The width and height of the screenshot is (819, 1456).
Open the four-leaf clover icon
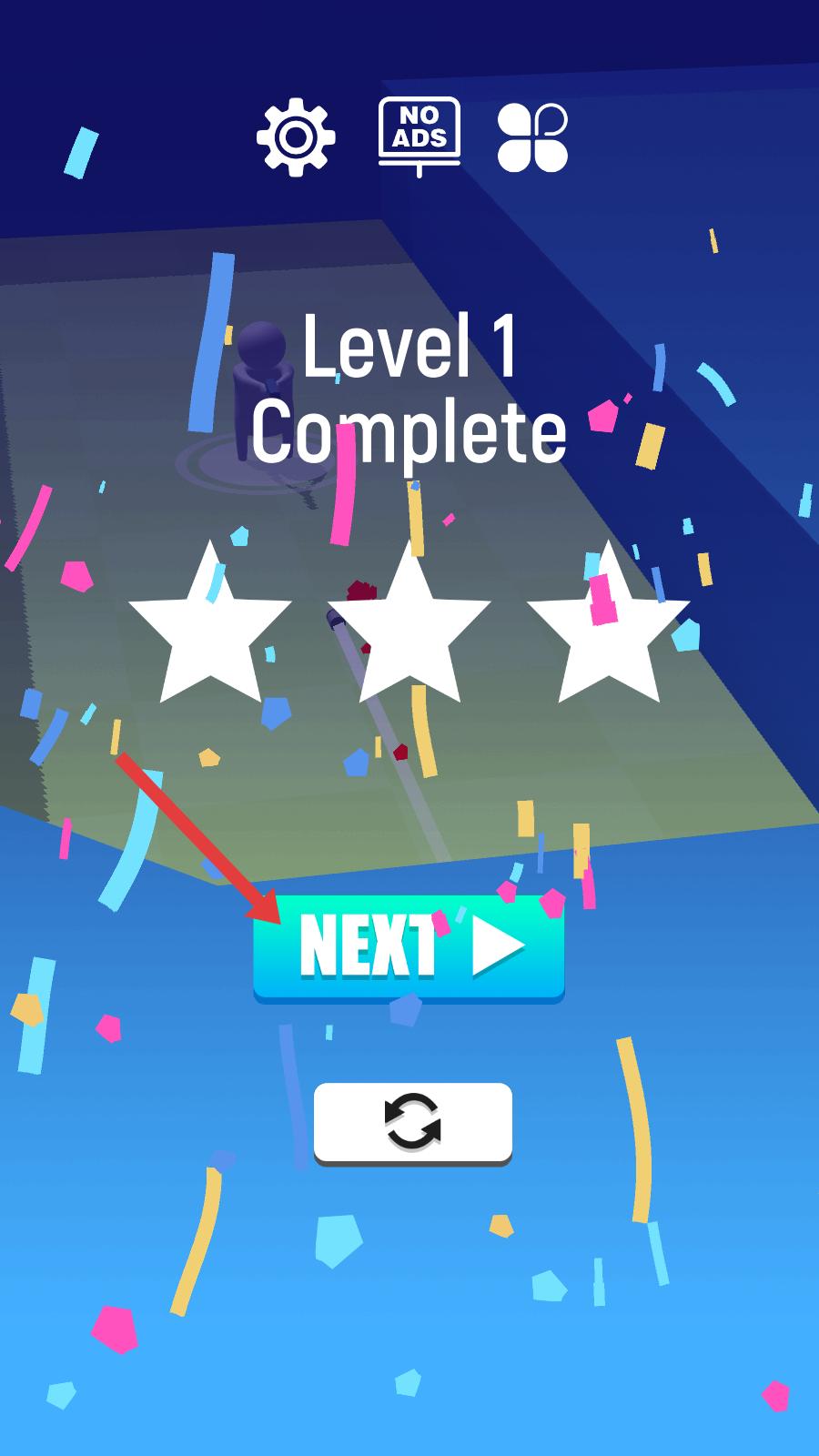532,137
